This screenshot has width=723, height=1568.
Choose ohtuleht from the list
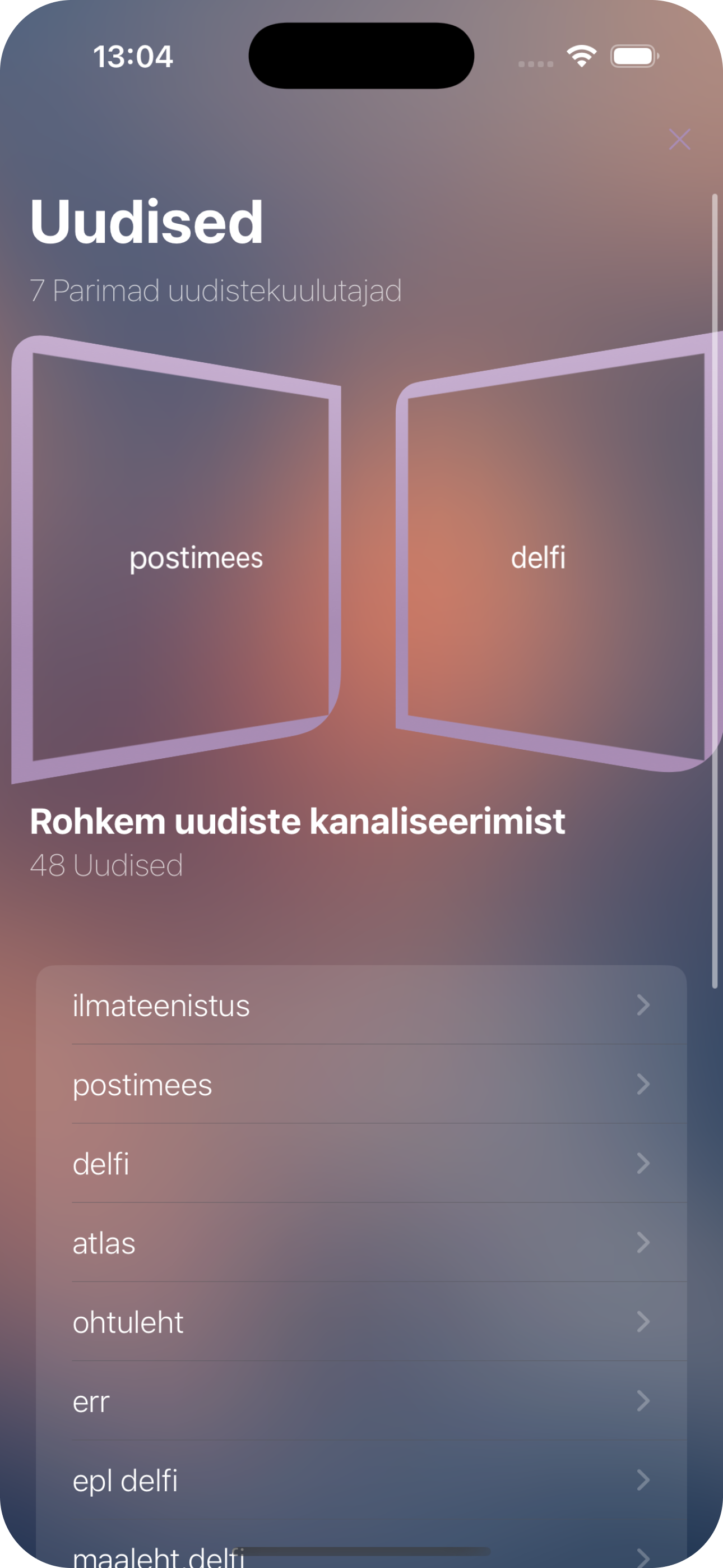pos(361,1321)
